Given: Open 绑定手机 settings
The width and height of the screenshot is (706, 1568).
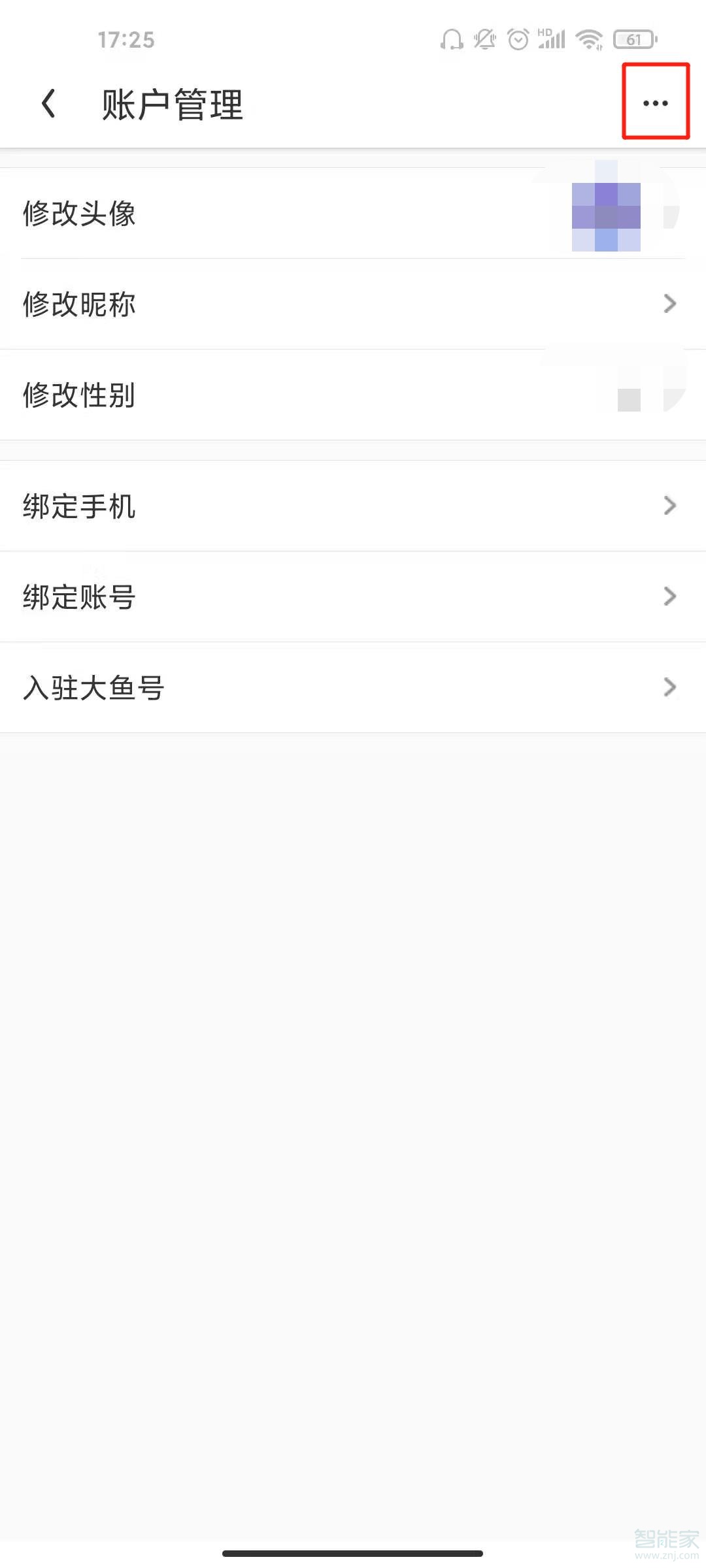Looking at the screenshot, I should click(x=353, y=506).
